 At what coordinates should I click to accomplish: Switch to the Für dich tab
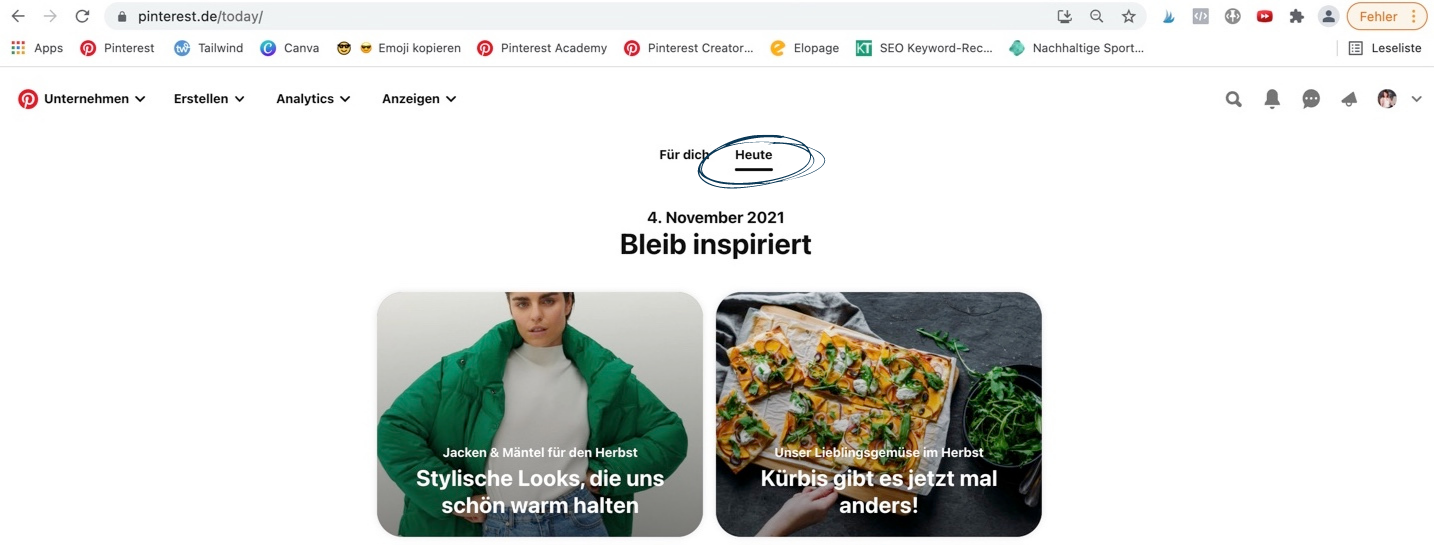[683, 155]
